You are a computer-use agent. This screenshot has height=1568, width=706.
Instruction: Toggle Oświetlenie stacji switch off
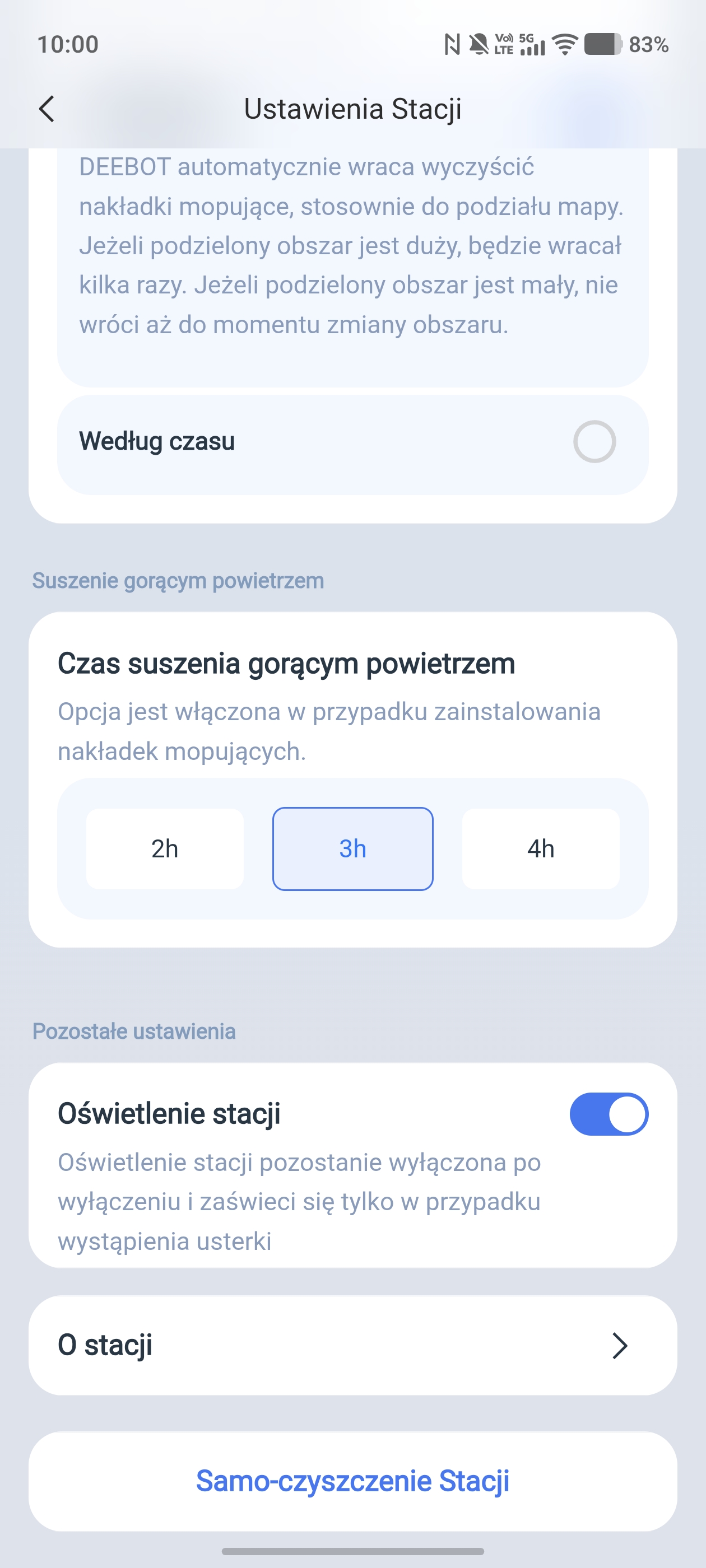pos(608,1114)
